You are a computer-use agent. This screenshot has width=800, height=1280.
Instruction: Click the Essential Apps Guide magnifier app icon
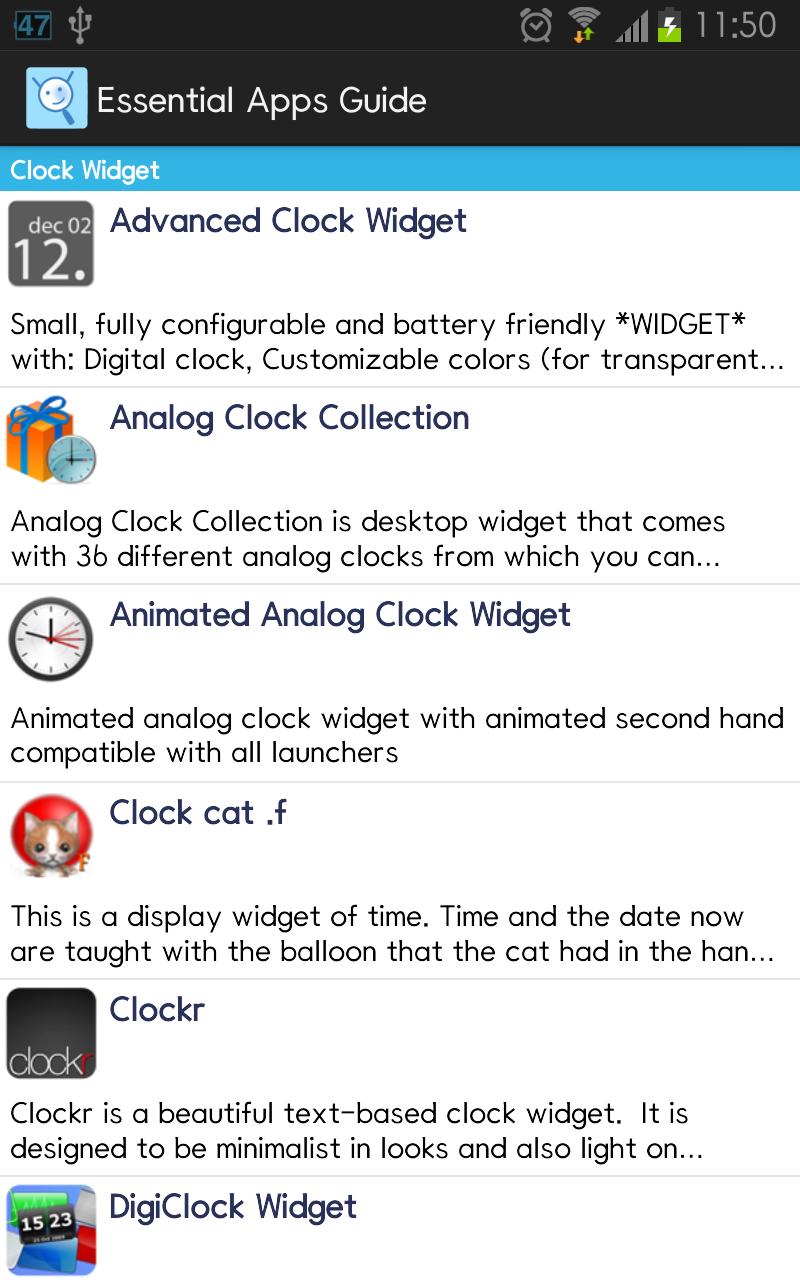53,98
